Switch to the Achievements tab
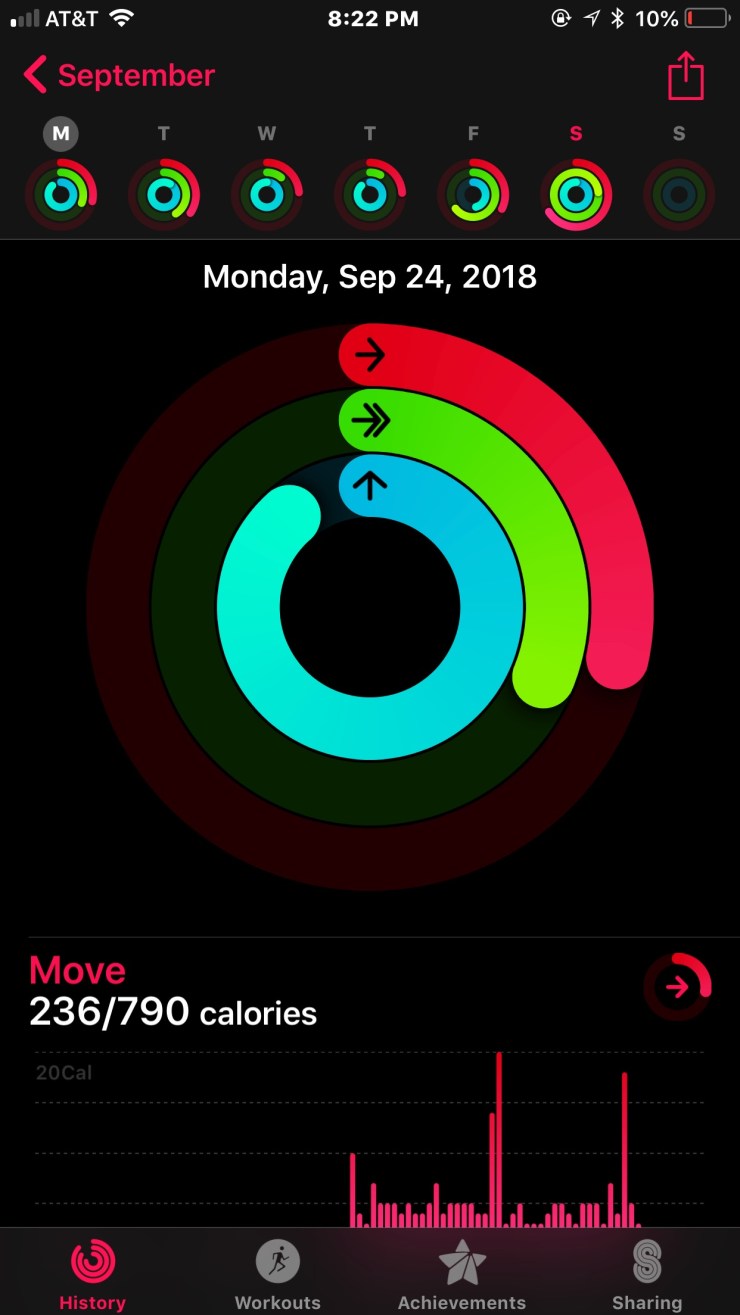This screenshot has height=1315, width=740. click(462, 1272)
